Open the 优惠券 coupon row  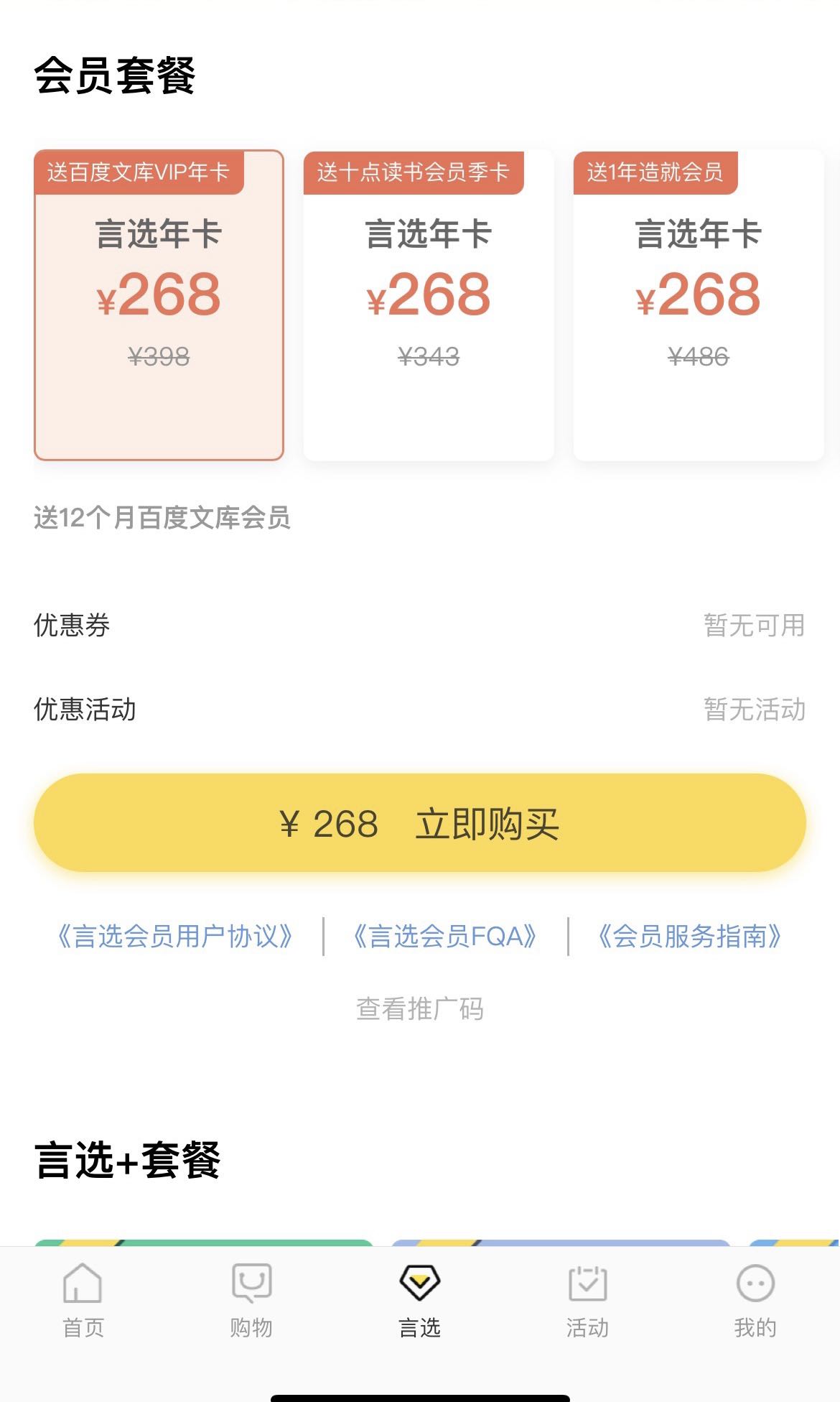tap(419, 625)
